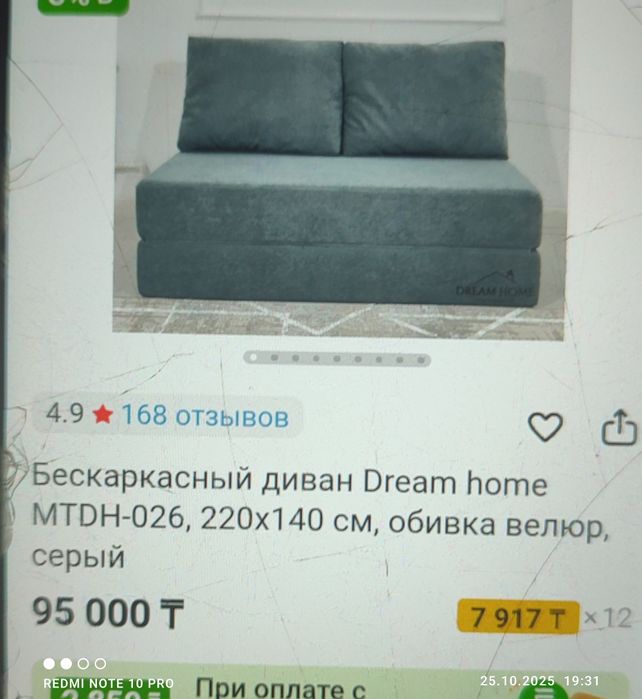Add the sofa to favorites with the heart
This screenshot has width=642, height=699.
coord(545,429)
